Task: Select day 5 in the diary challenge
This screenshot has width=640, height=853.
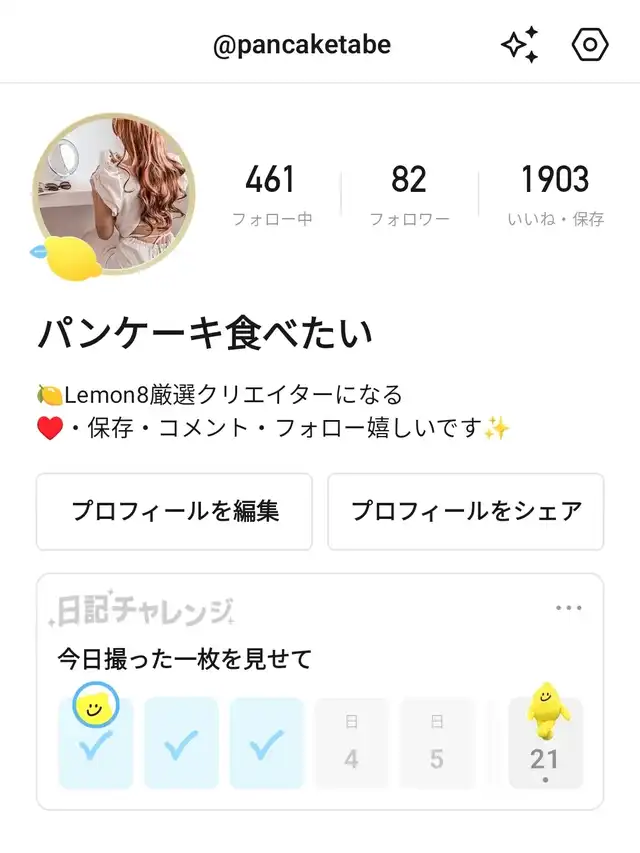Action: tap(437, 744)
